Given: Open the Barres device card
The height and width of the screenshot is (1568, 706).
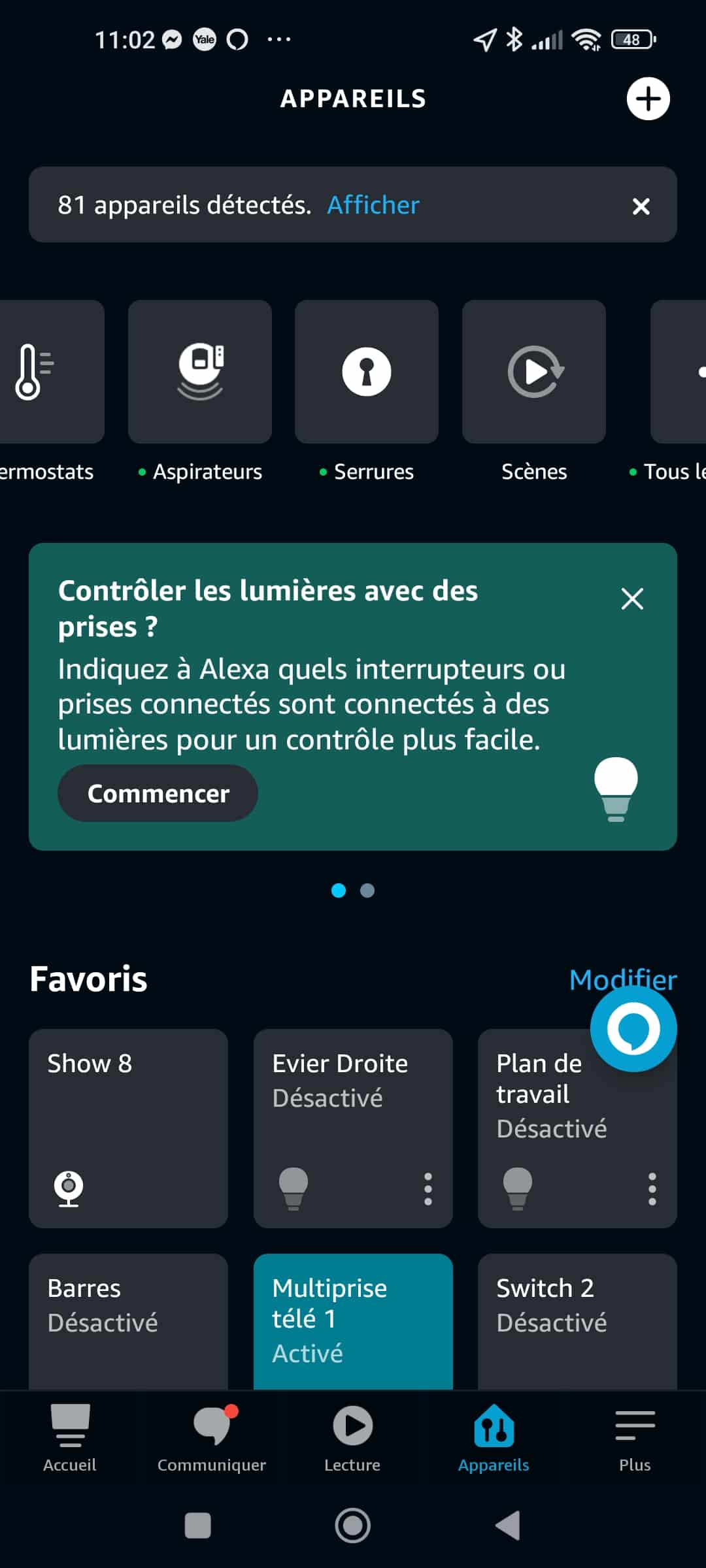Looking at the screenshot, I should pyautogui.click(x=128, y=1321).
